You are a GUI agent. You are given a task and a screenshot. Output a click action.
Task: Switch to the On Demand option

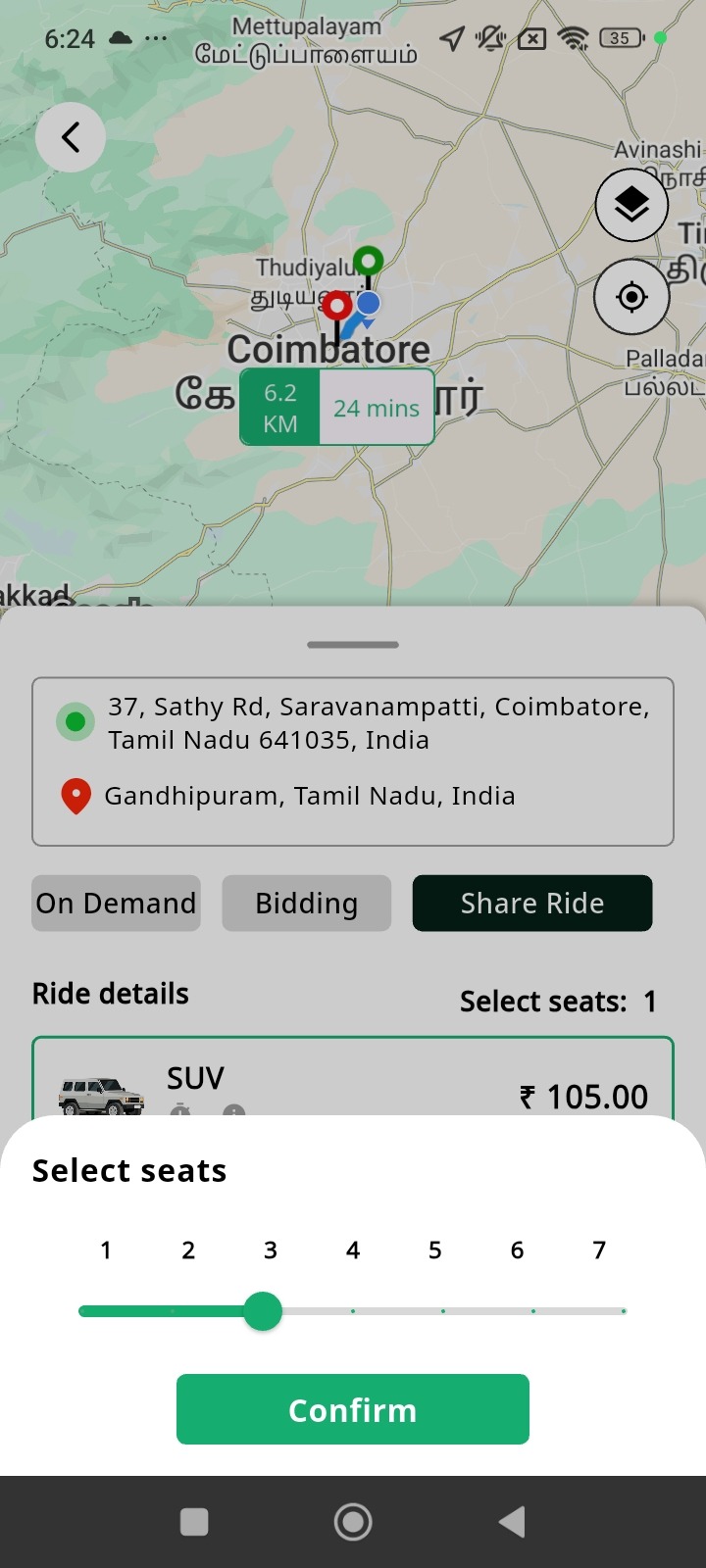coord(116,903)
